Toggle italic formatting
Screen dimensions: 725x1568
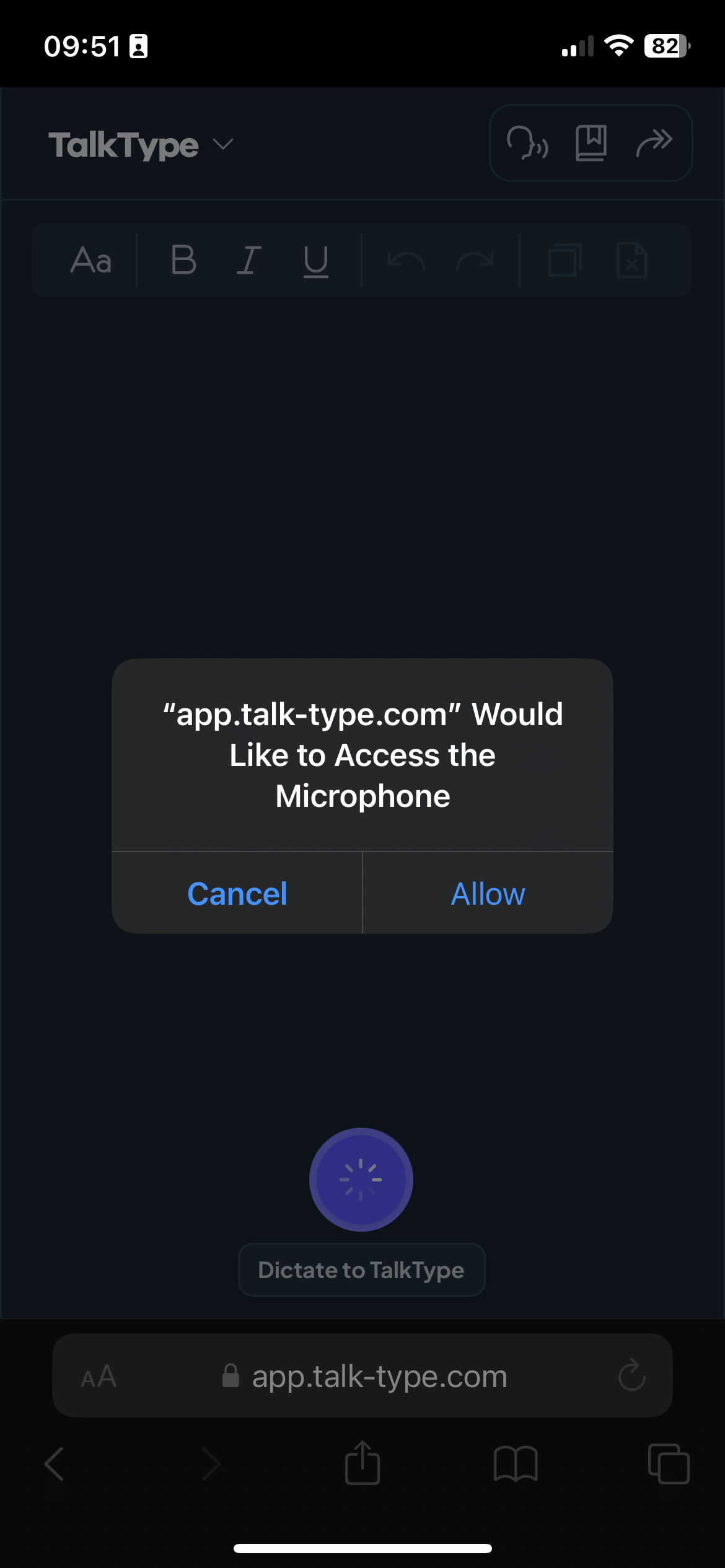[249, 260]
